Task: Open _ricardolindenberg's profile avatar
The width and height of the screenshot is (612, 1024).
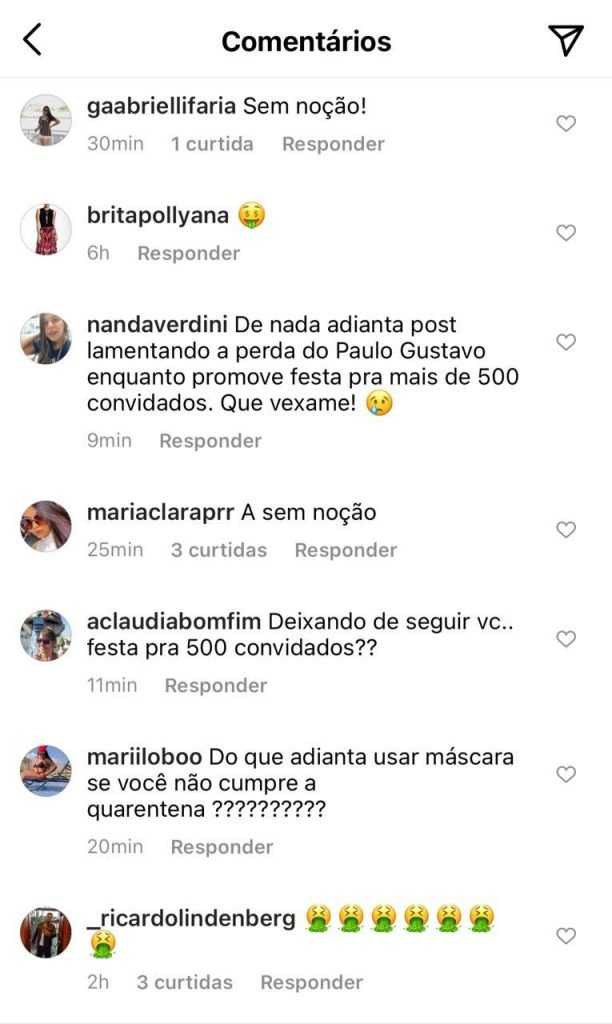Action: pos(46,932)
